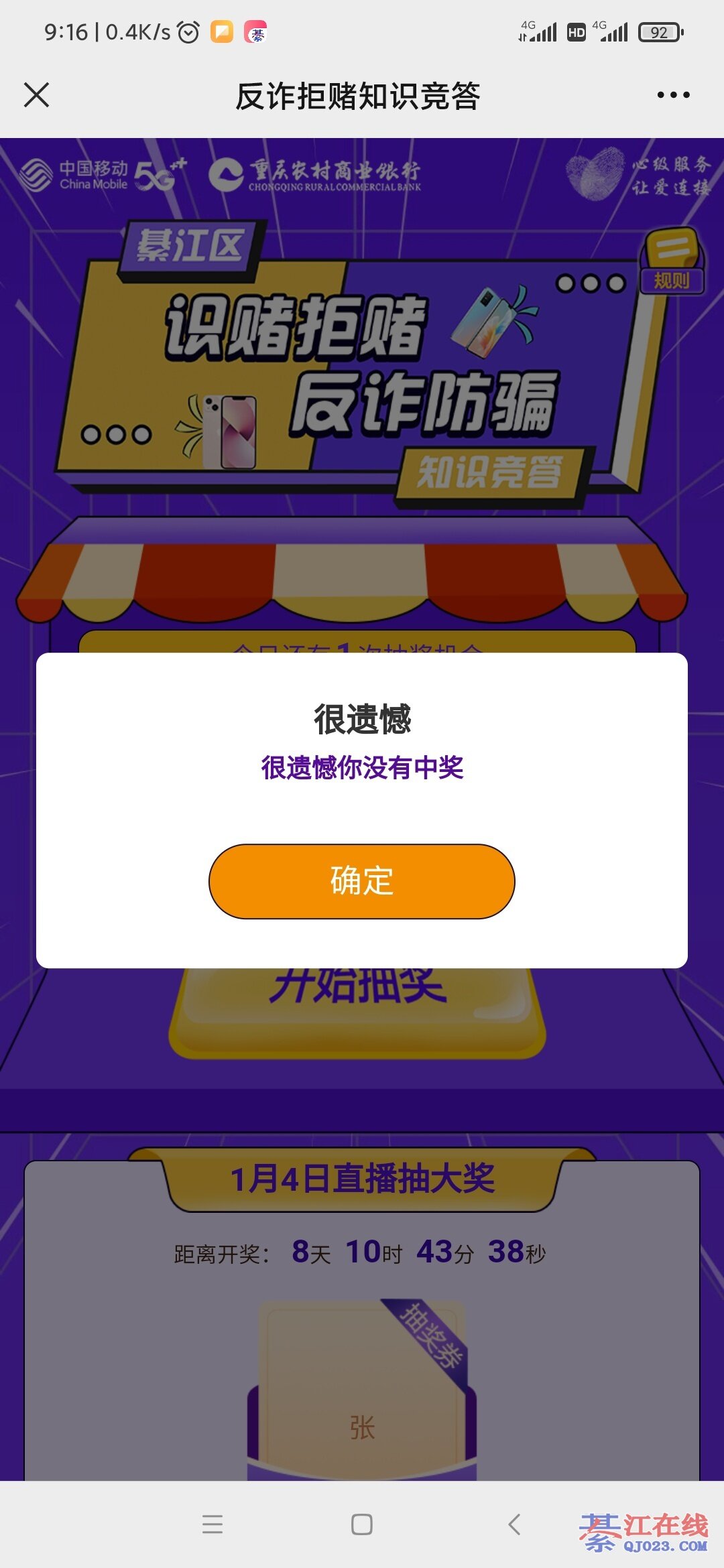This screenshot has width=724, height=1568.
Task: Close the quiz page with the X
Action: [37, 95]
